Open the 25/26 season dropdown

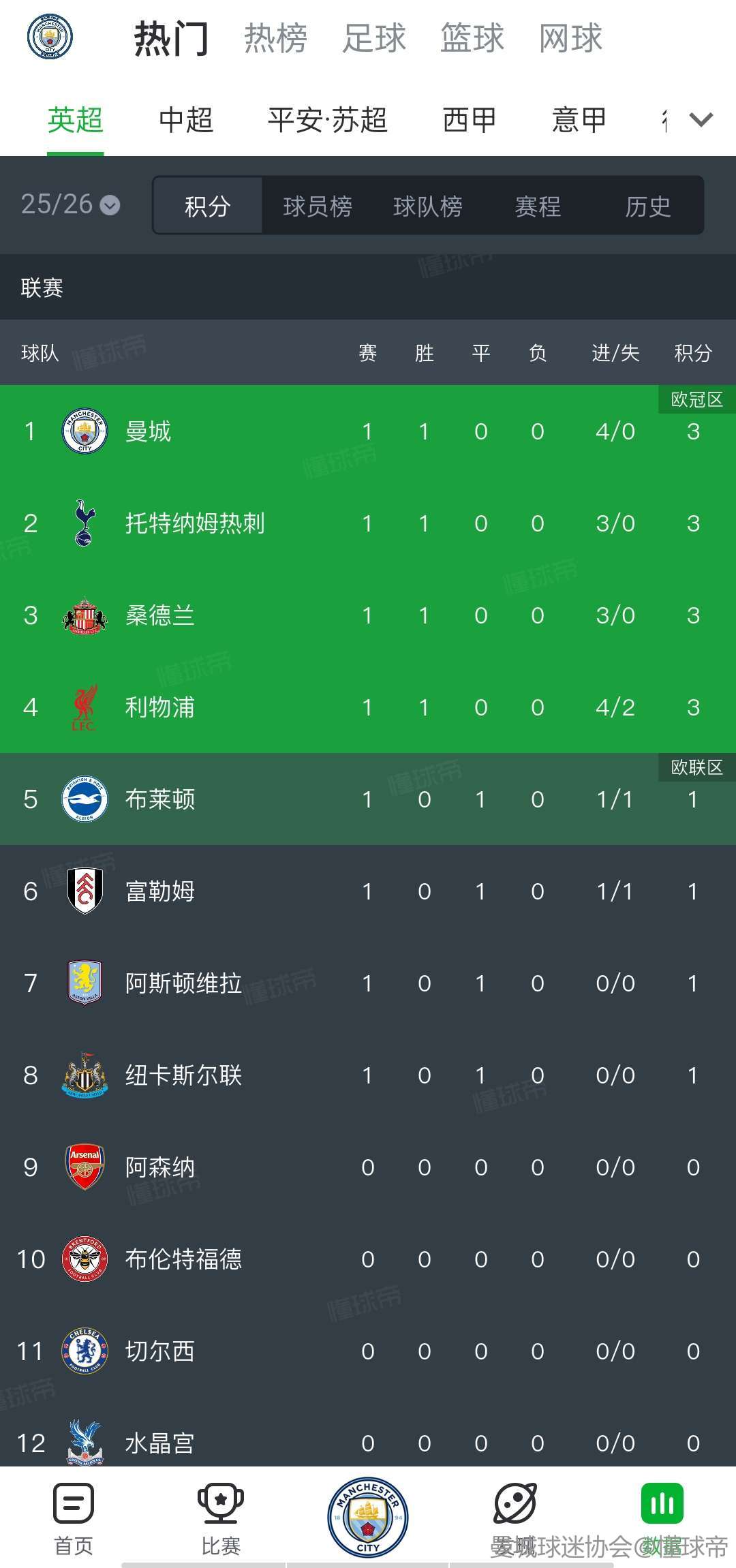tap(70, 204)
